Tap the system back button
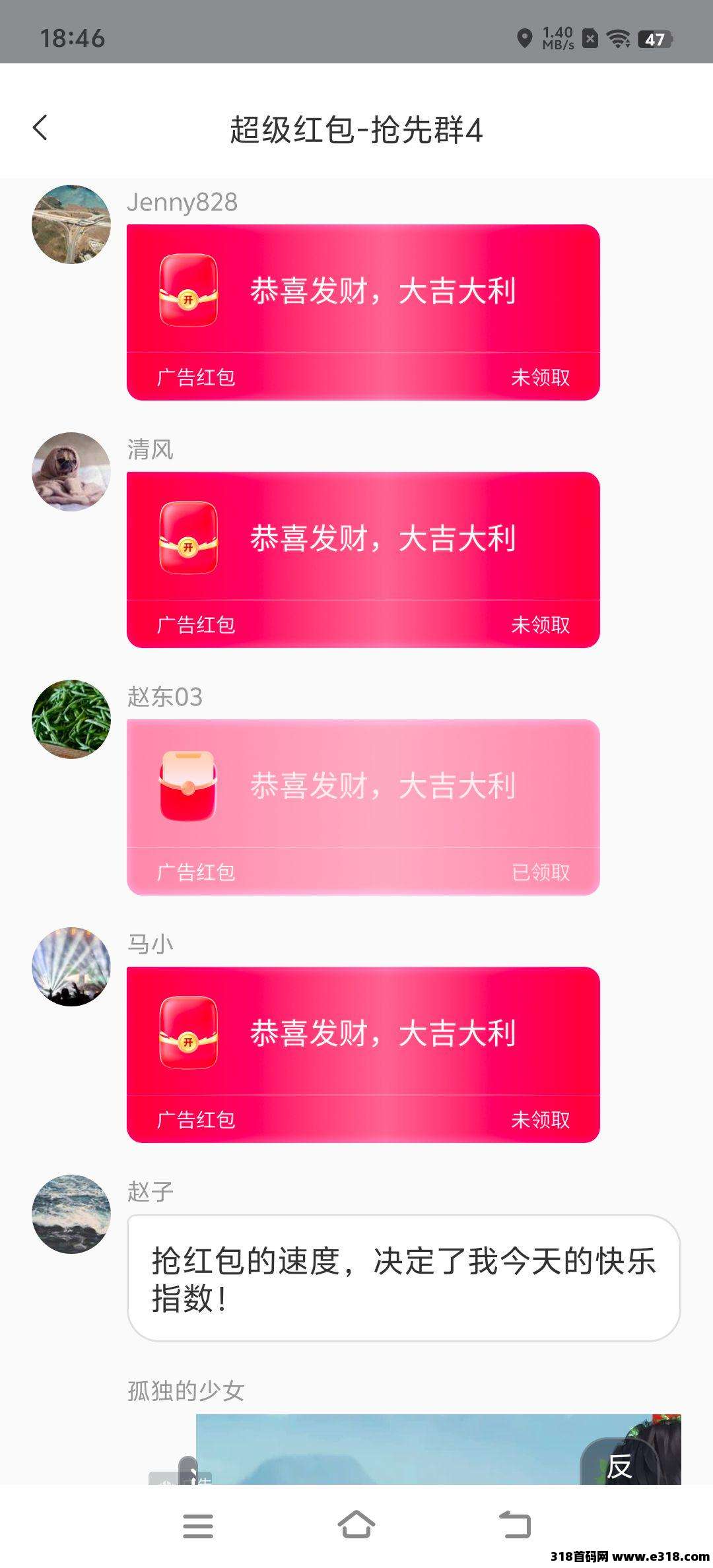 [515, 1525]
